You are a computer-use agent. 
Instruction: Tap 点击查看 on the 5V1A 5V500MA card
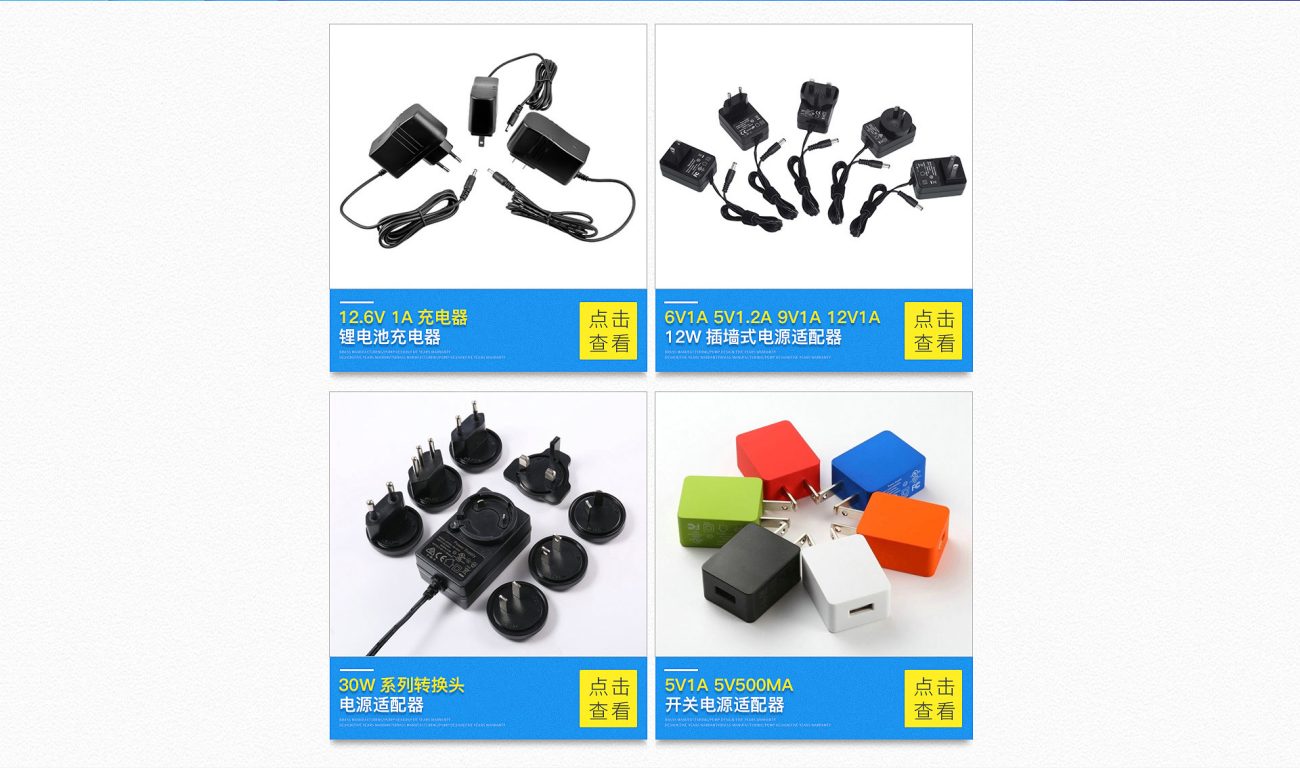click(x=933, y=698)
